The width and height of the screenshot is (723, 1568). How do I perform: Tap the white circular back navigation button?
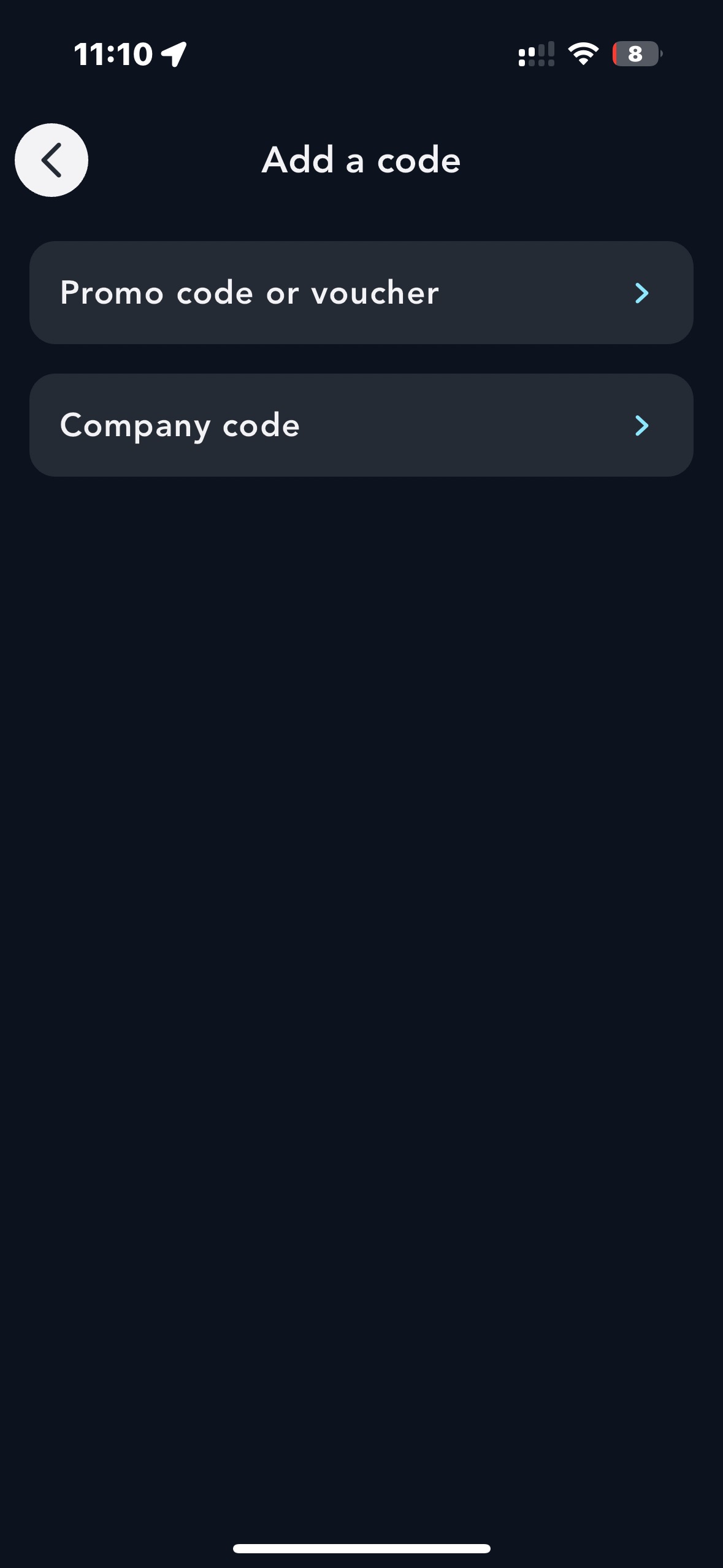click(x=51, y=160)
